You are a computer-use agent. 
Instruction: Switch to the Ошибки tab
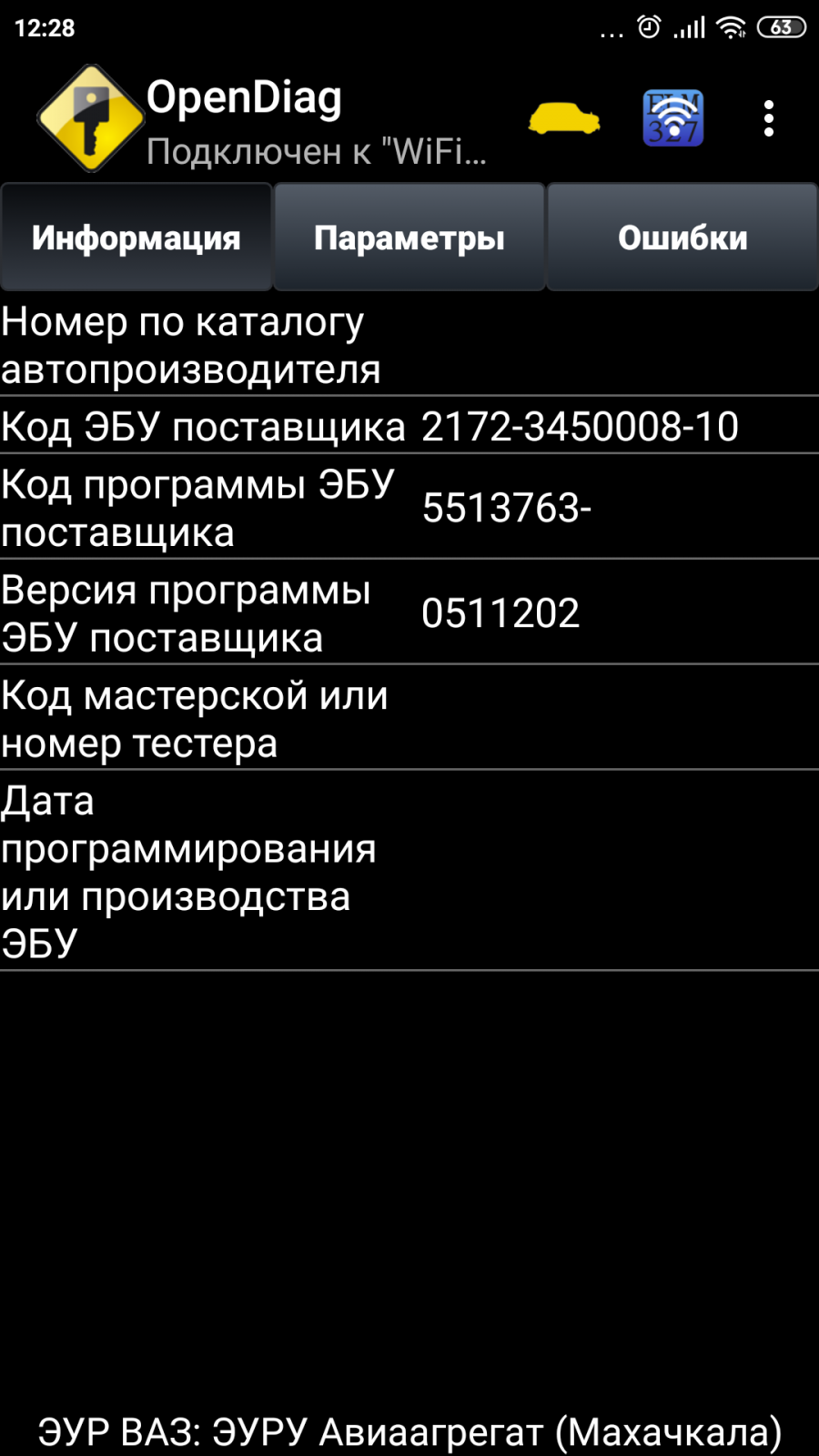tap(682, 238)
